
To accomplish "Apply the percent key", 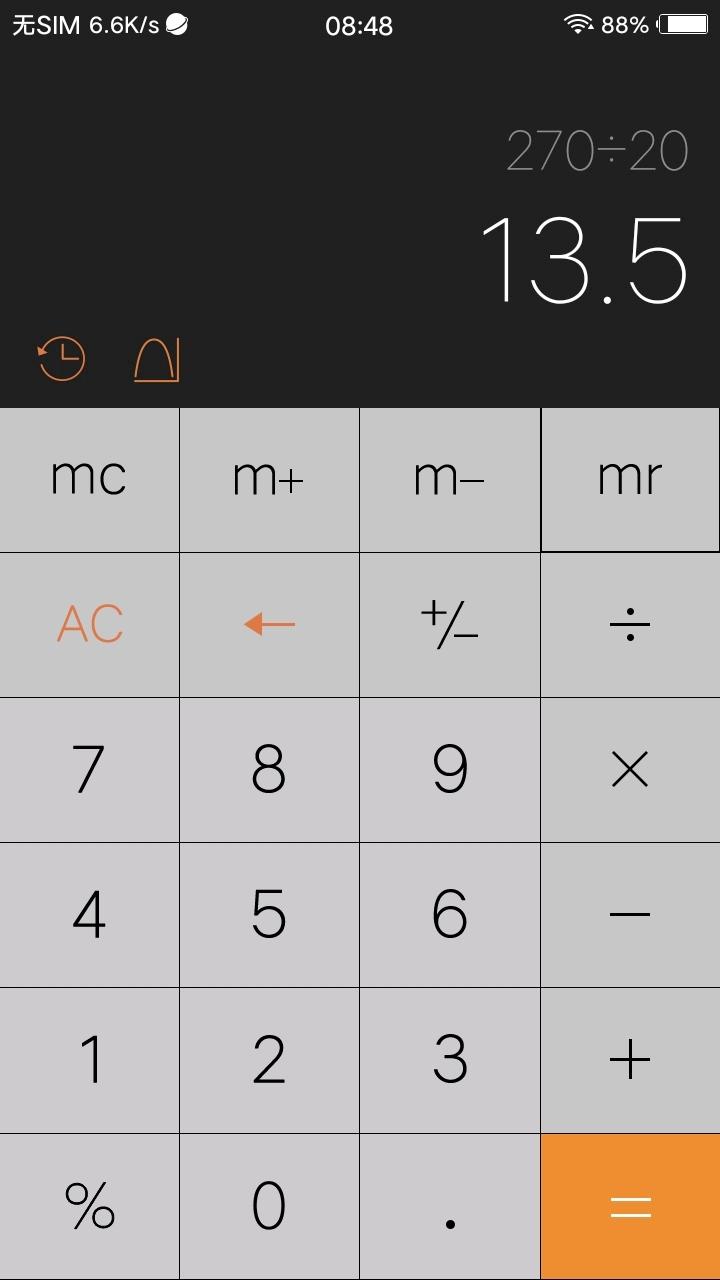I will [89, 1206].
